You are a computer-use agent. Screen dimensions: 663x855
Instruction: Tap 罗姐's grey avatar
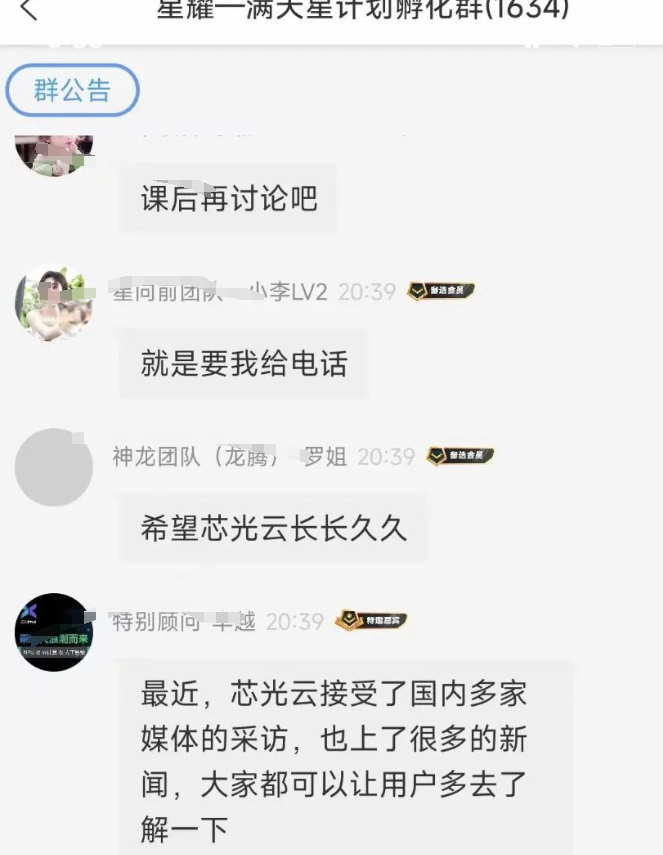click(54, 467)
